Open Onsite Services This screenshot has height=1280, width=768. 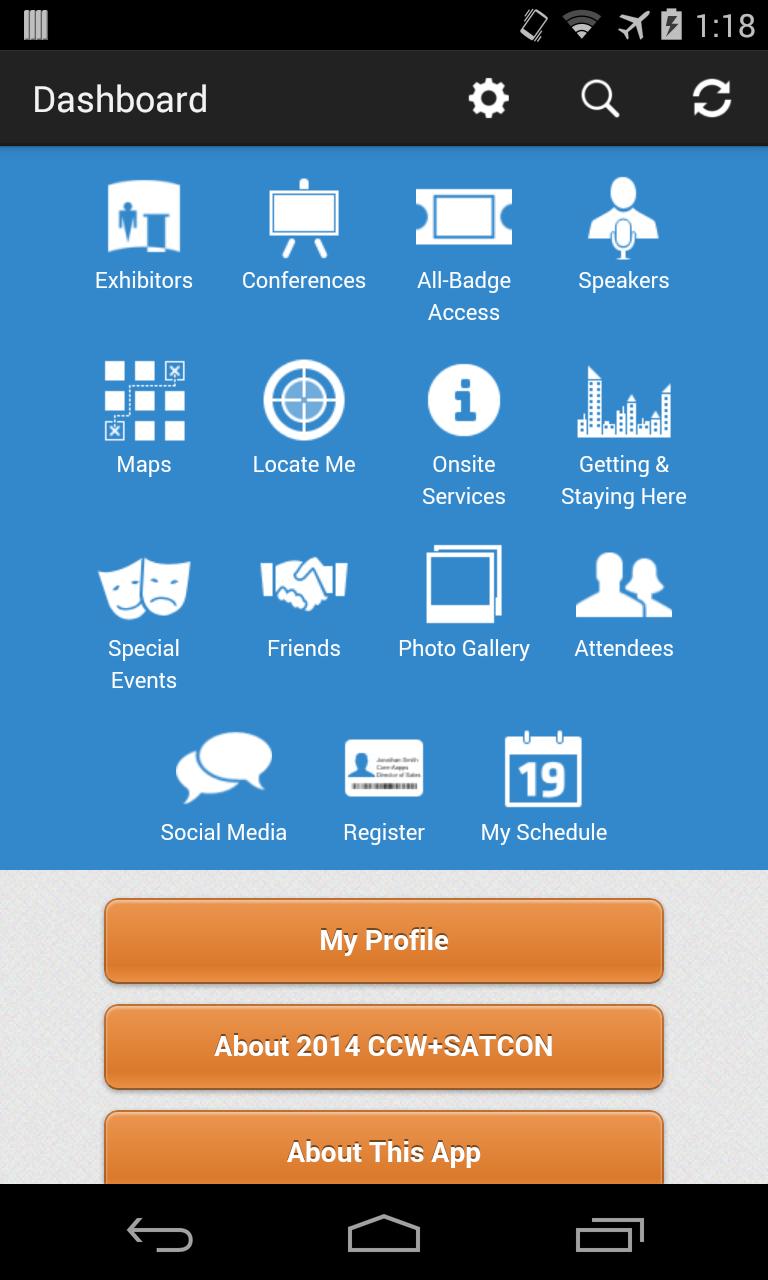(x=464, y=430)
